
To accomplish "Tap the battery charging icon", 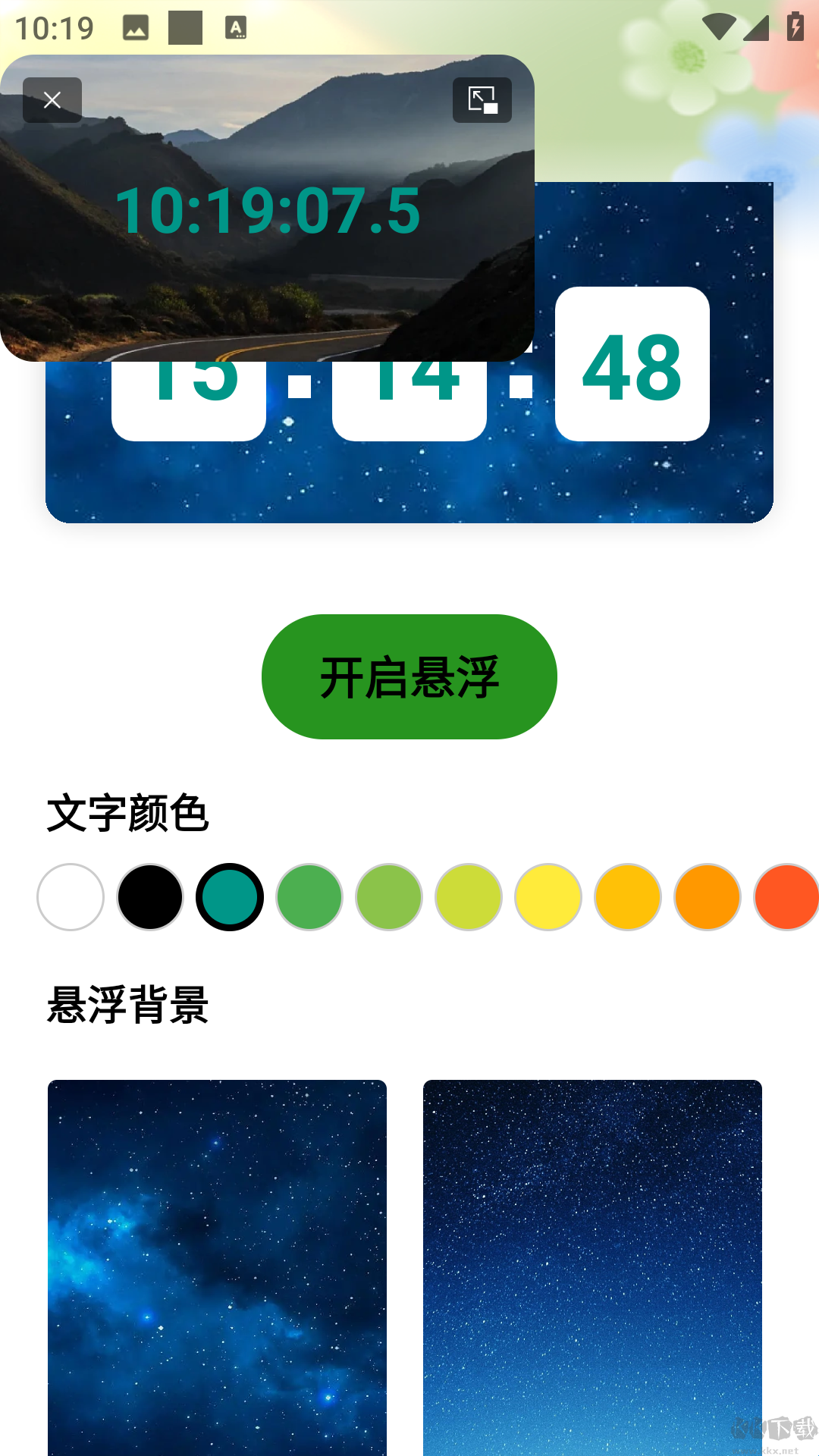I will pyautogui.click(x=794, y=27).
